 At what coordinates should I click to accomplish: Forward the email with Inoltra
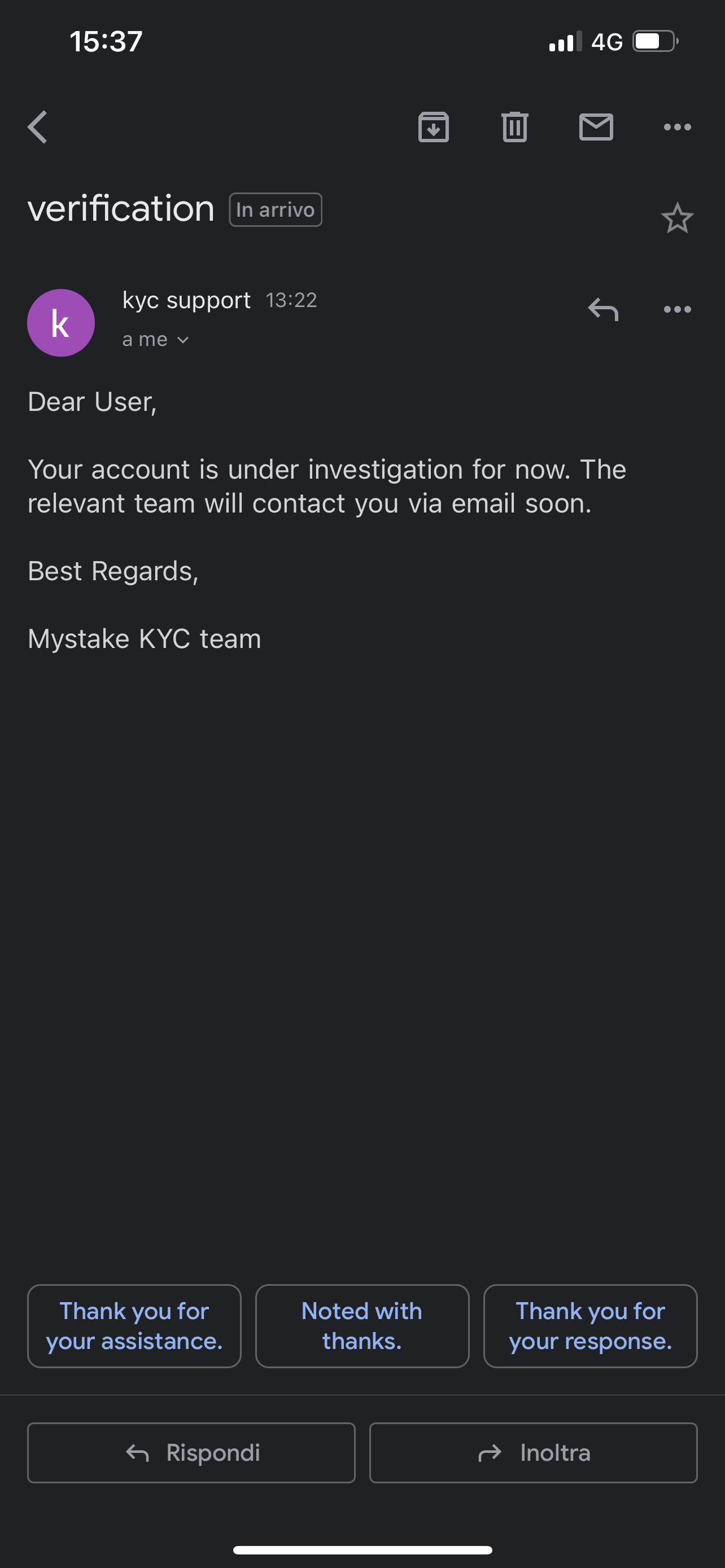pyautogui.click(x=533, y=1452)
